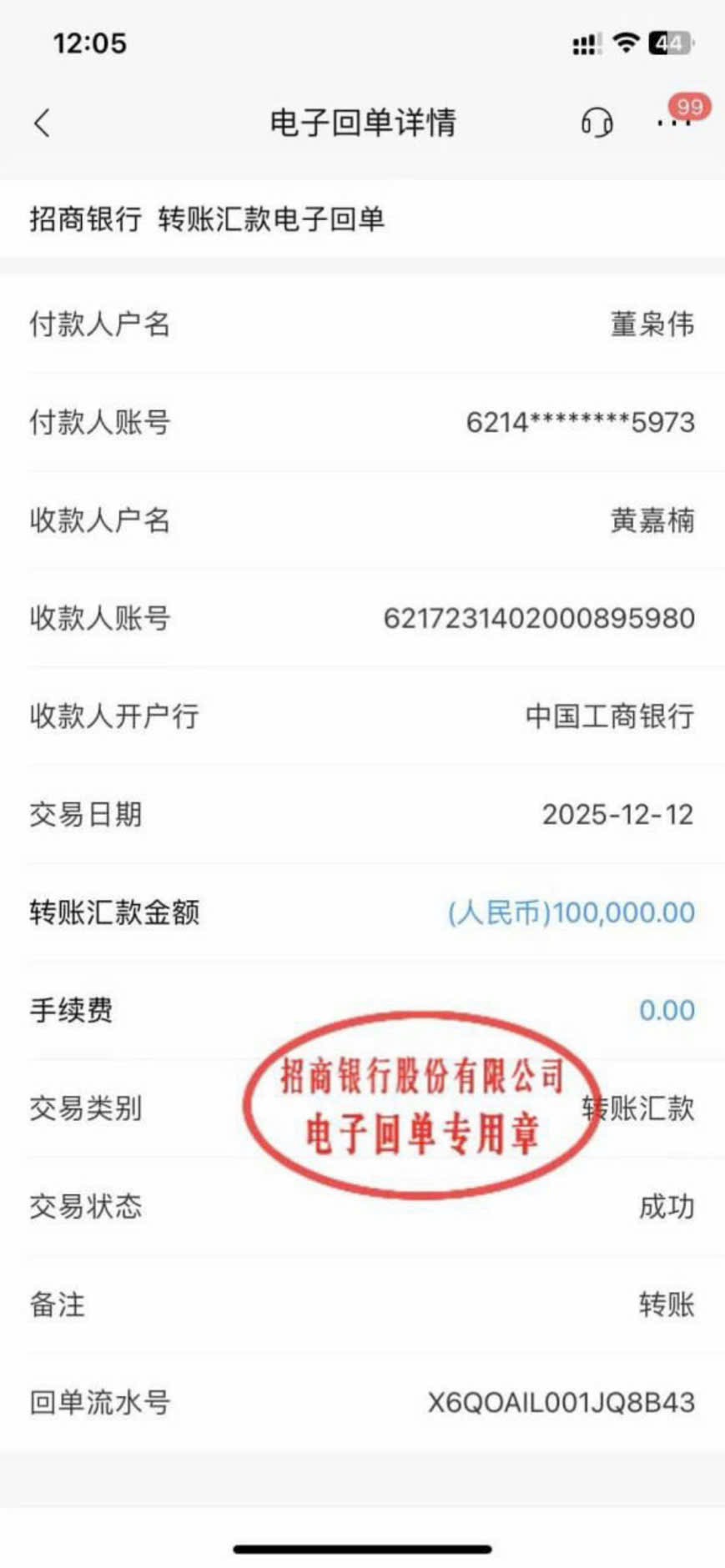This screenshot has width=725, height=1568.
Task: Open the more options menu
Action: pyautogui.click(x=673, y=123)
